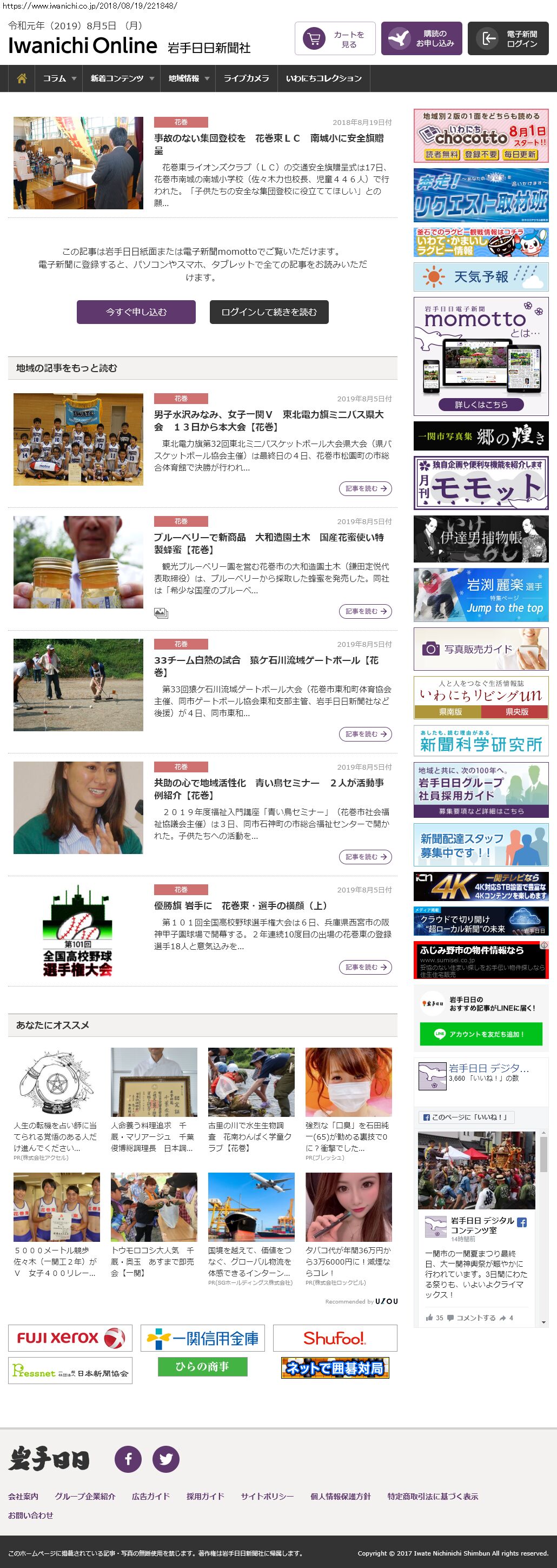The width and height of the screenshot is (557, 1568).
Task: Read the ブルーベリーで新商品 article via 記事を読む
Action: coord(365,611)
